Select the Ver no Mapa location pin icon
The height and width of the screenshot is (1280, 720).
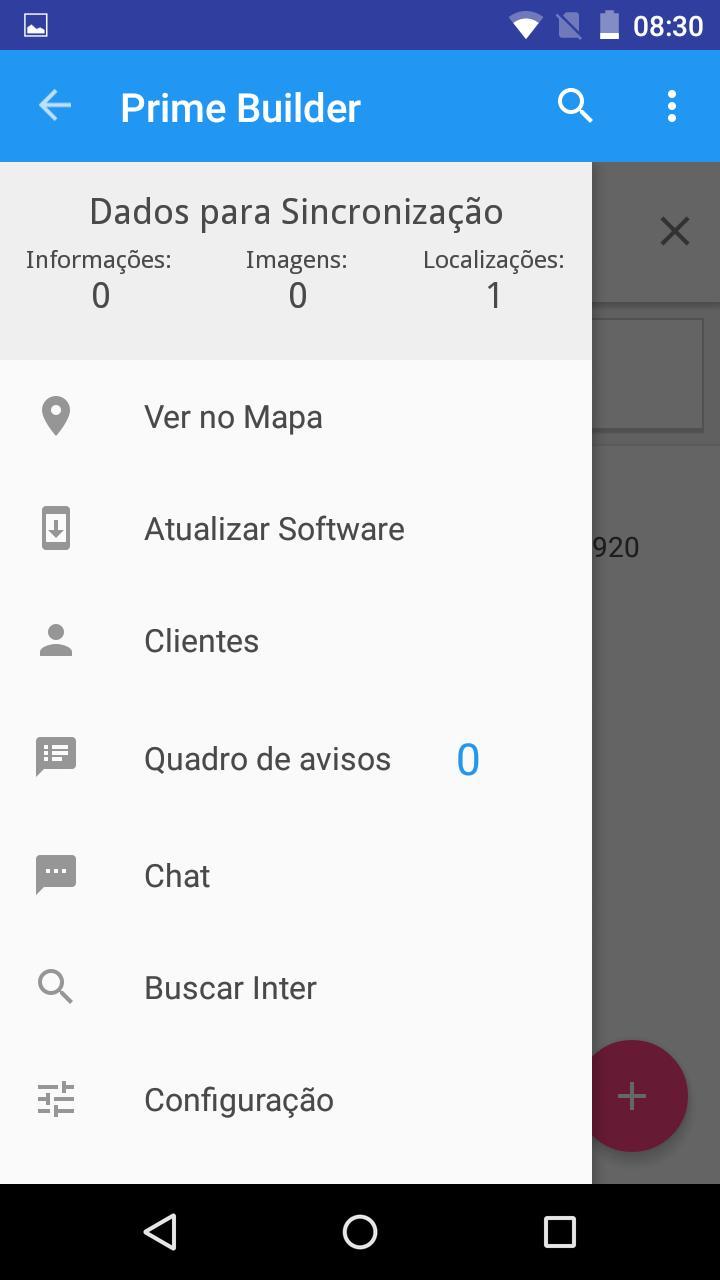pos(55,416)
